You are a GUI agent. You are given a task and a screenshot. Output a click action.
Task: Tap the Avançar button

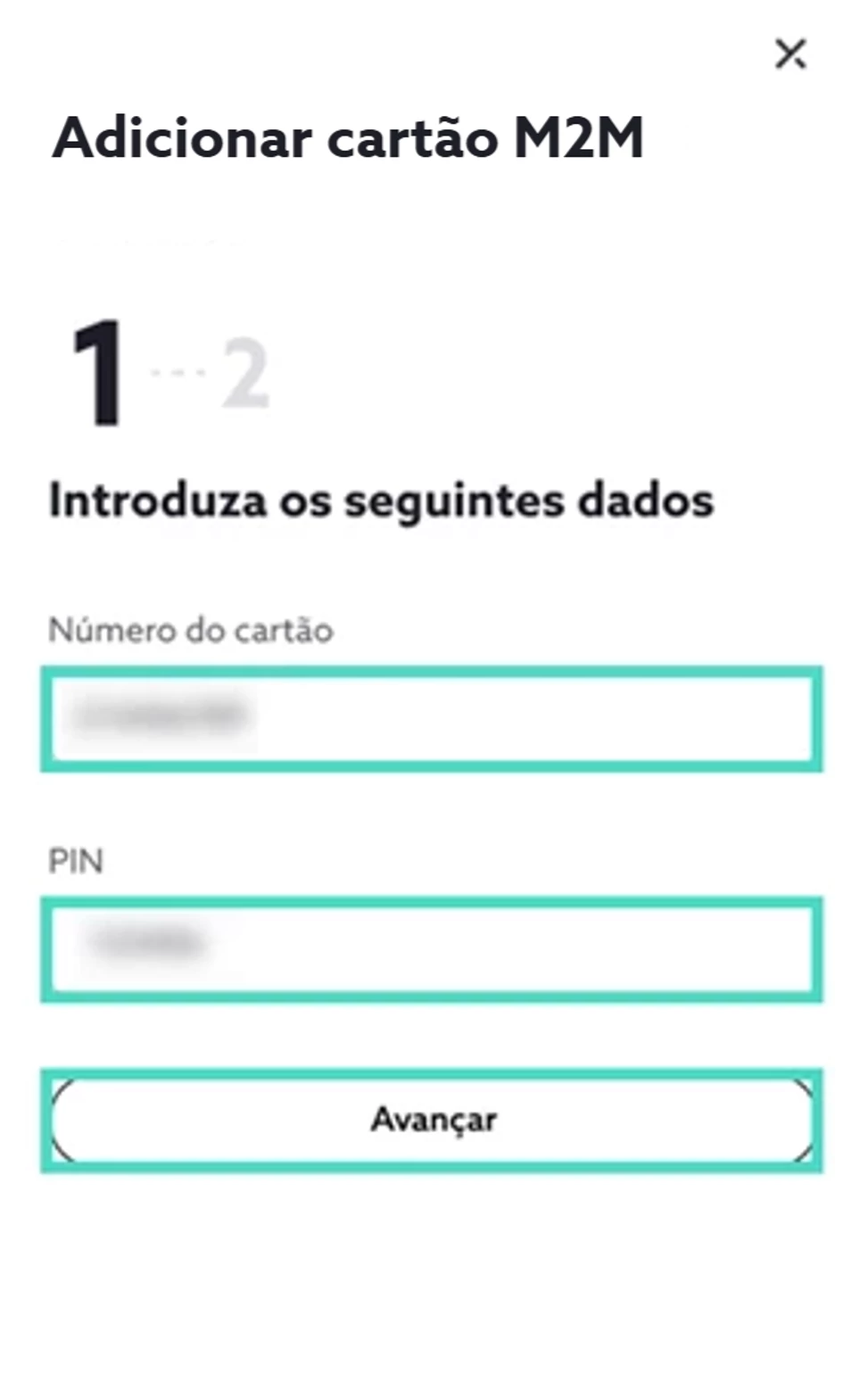pos(432,1120)
